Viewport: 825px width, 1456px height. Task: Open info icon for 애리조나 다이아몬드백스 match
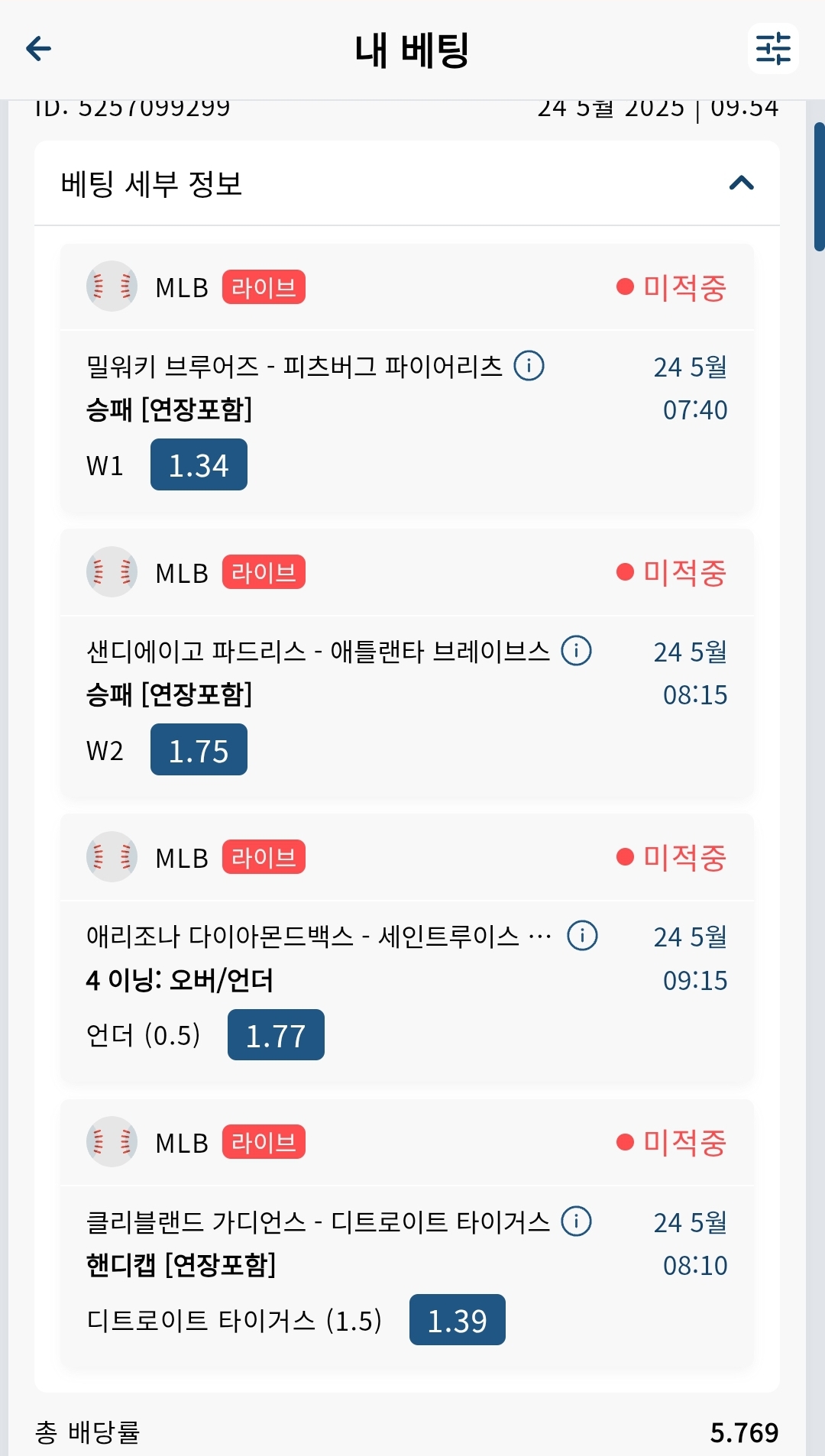(582, 936)
